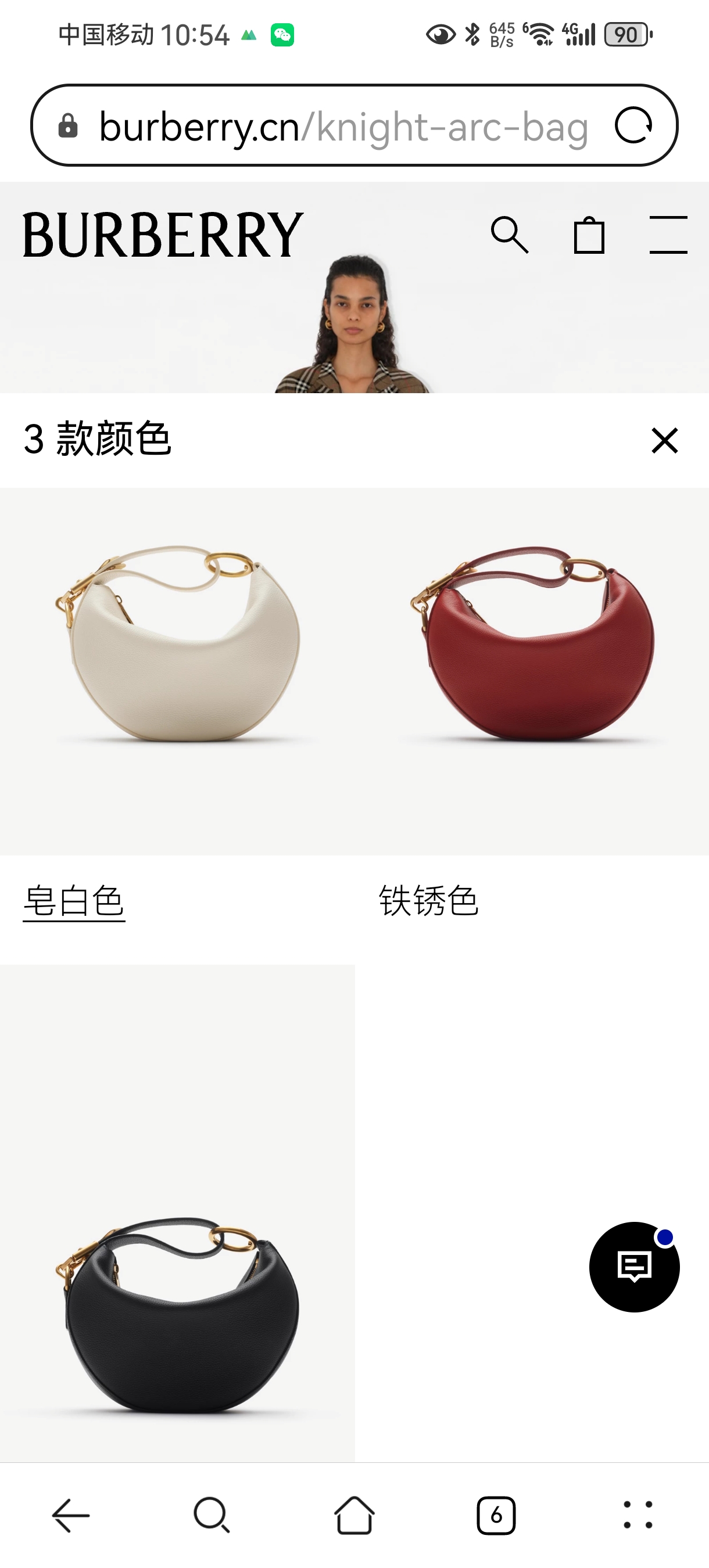Open browser search from bottom bar

tap(212, 1515)
